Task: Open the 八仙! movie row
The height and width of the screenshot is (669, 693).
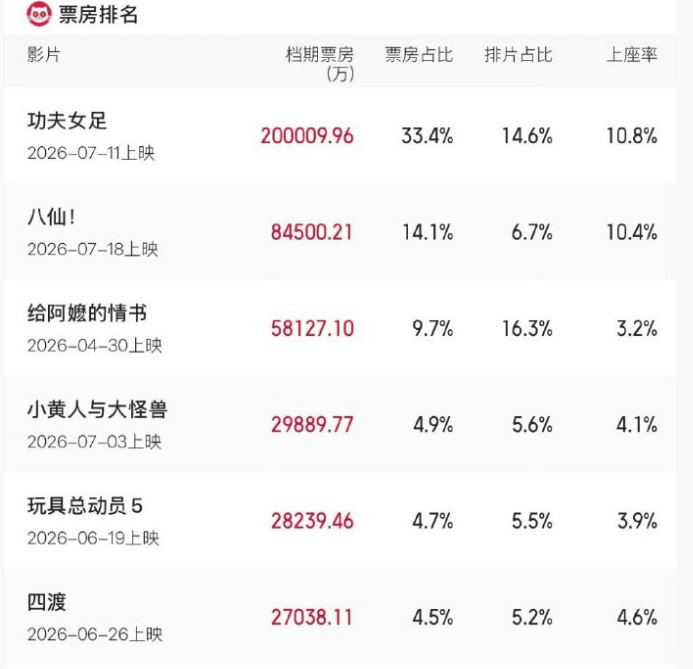Action: tap(340, 231)
